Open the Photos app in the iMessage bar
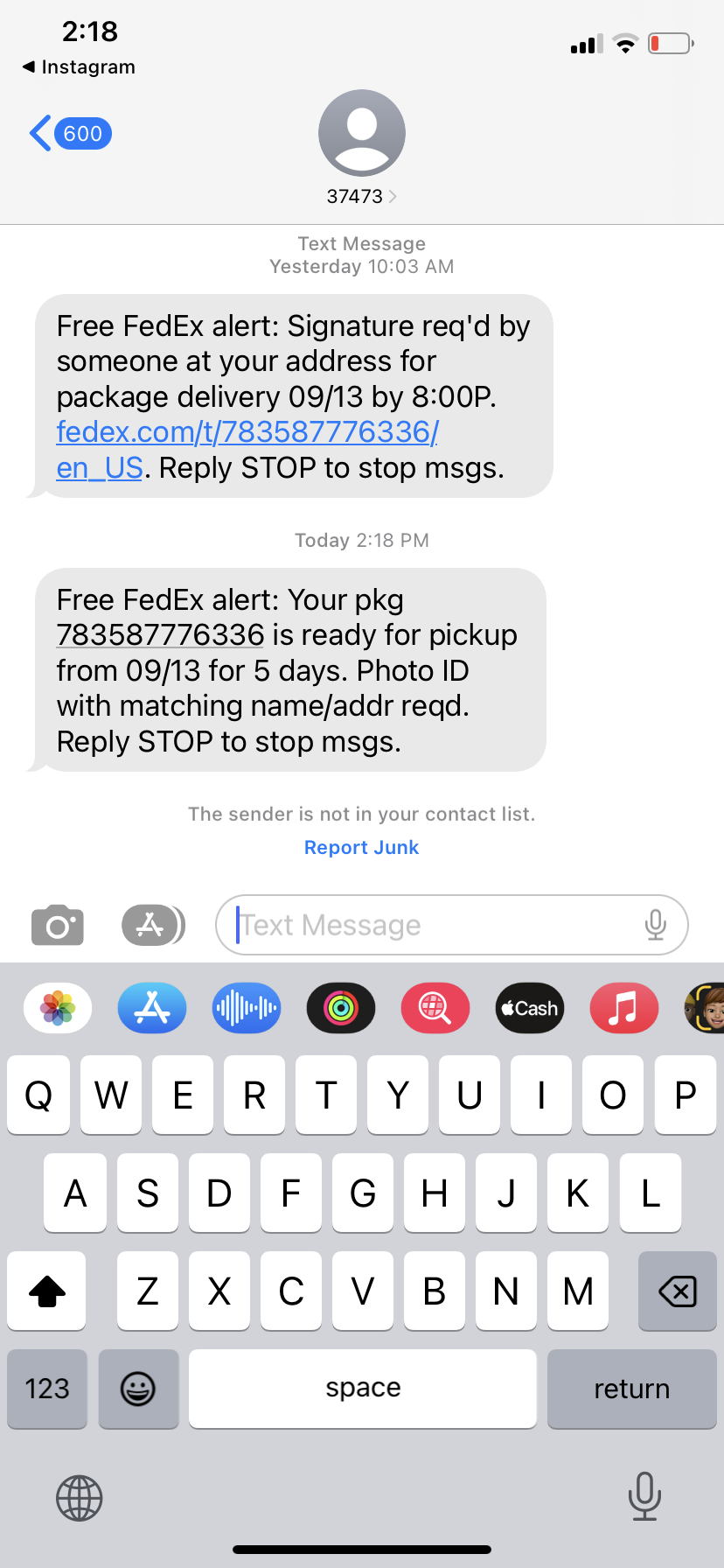 pos(58,1008)
